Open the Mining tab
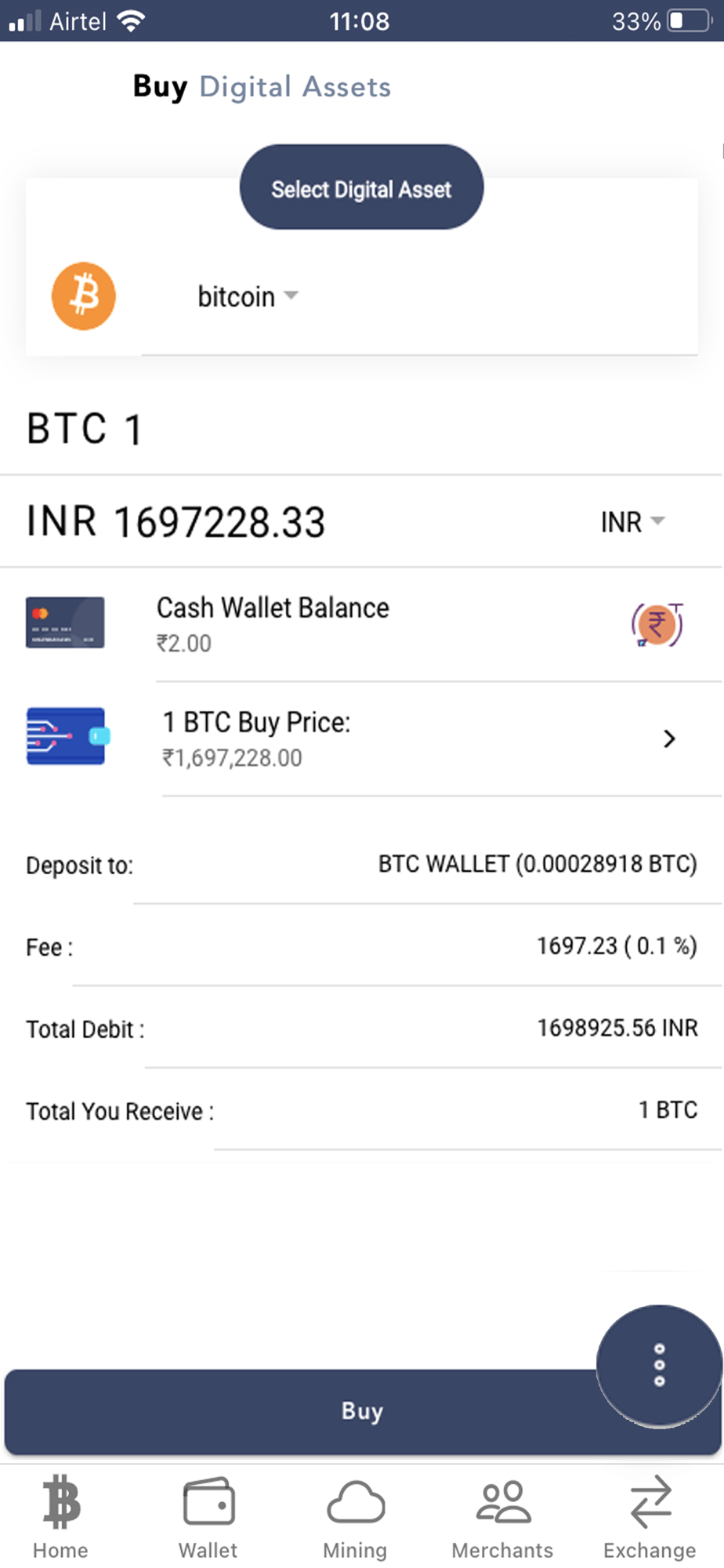The image size is (724, 1568). 355,1518
